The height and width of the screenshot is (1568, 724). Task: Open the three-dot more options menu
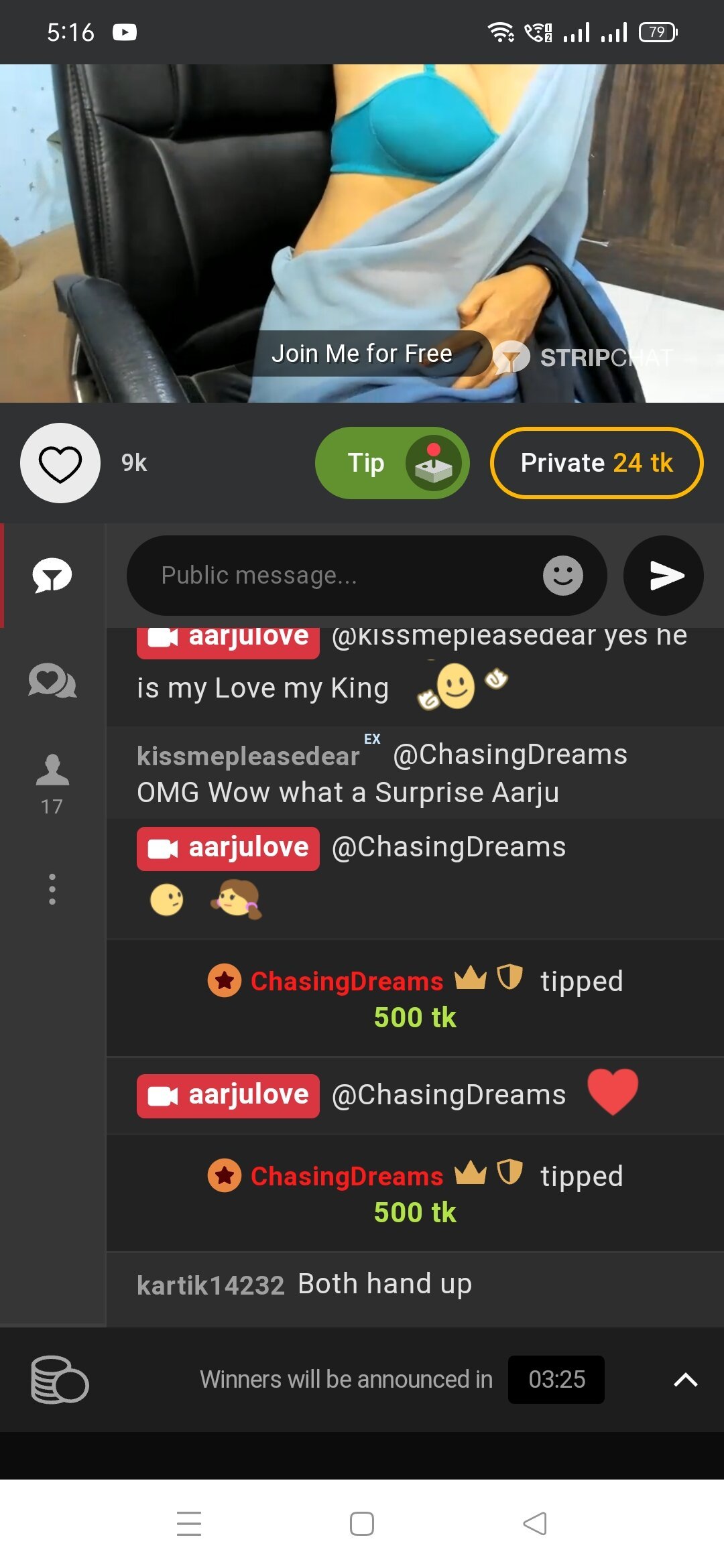[52, 889]
